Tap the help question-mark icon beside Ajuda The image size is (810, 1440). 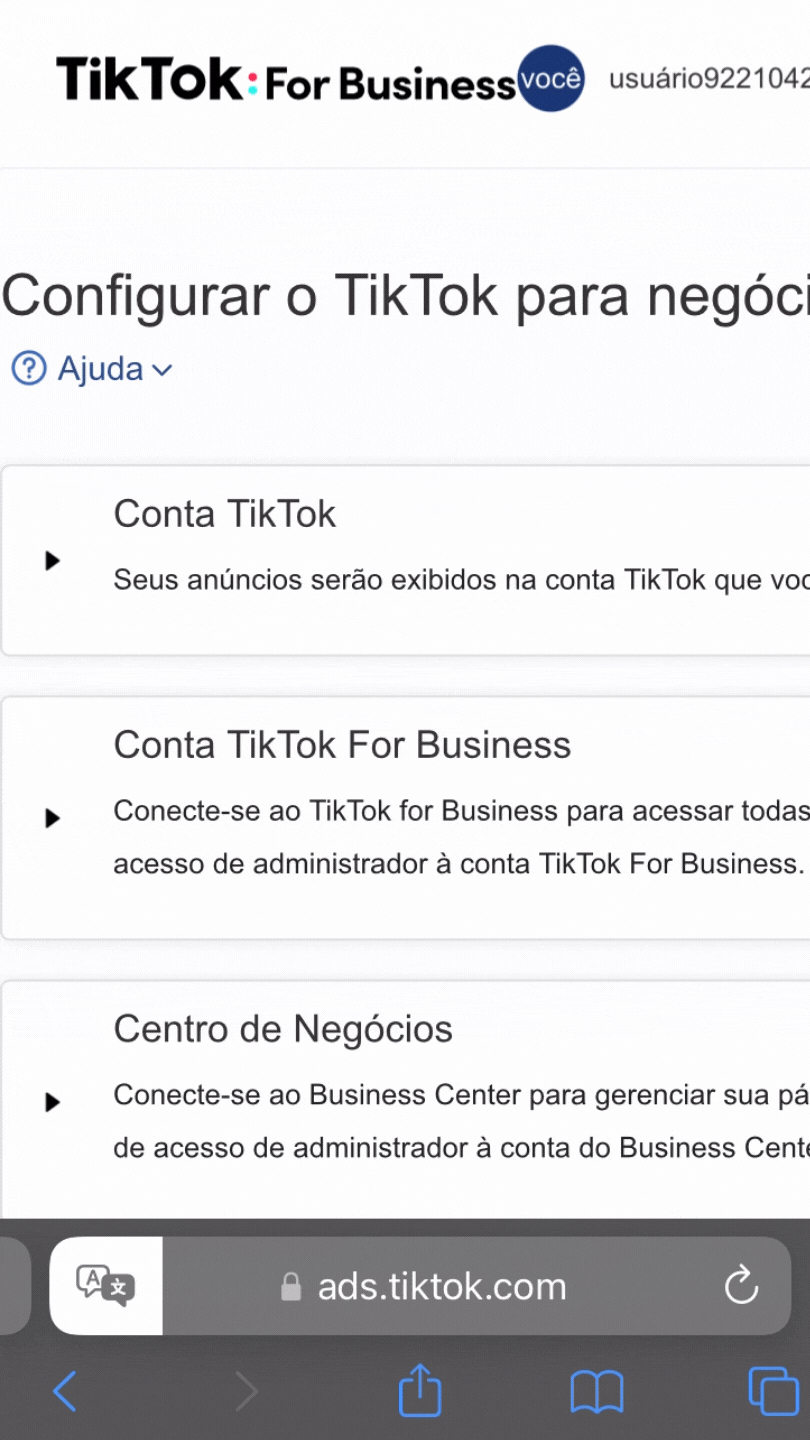click(29, 368)
